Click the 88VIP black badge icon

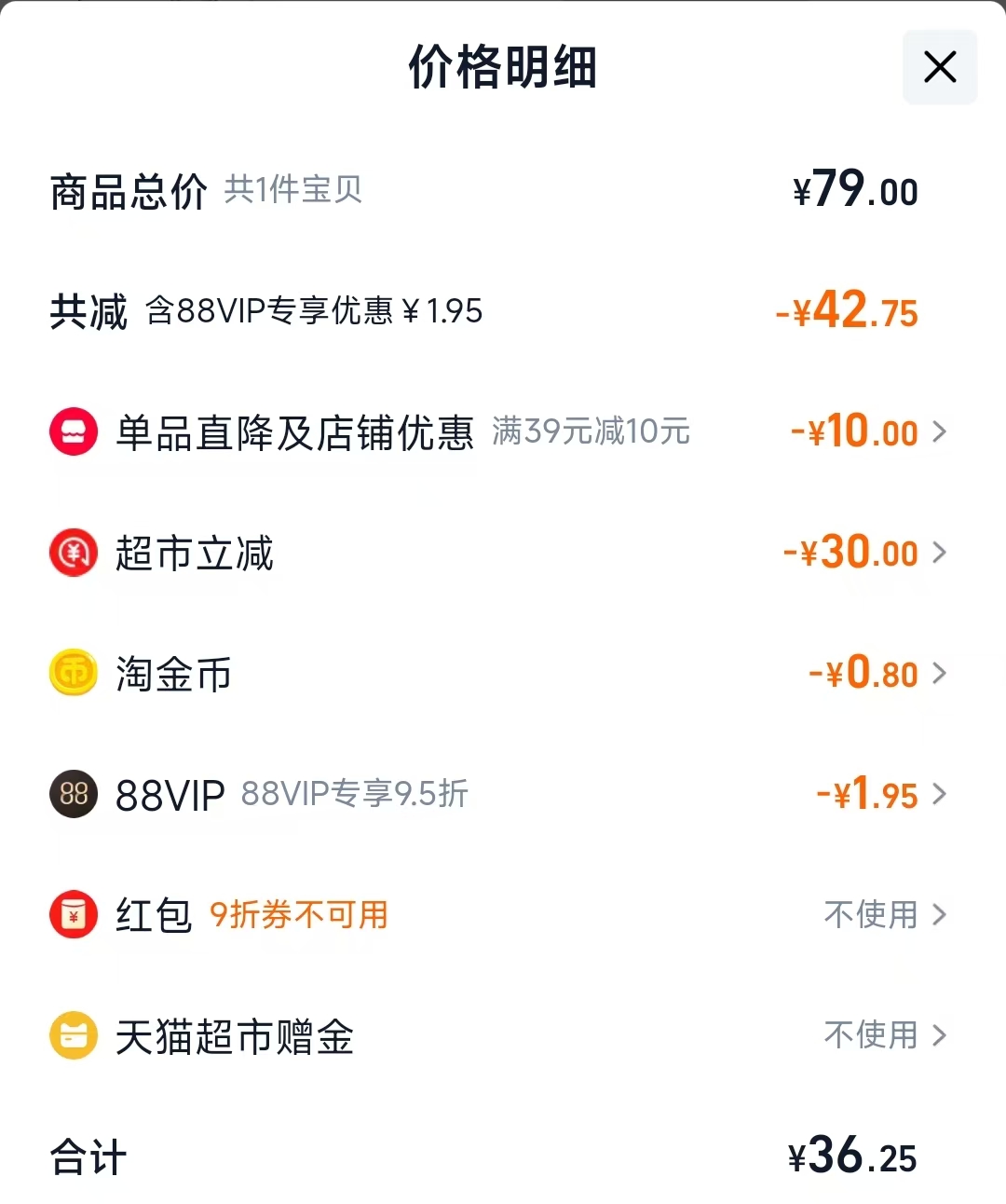click(x=73, y=794)
